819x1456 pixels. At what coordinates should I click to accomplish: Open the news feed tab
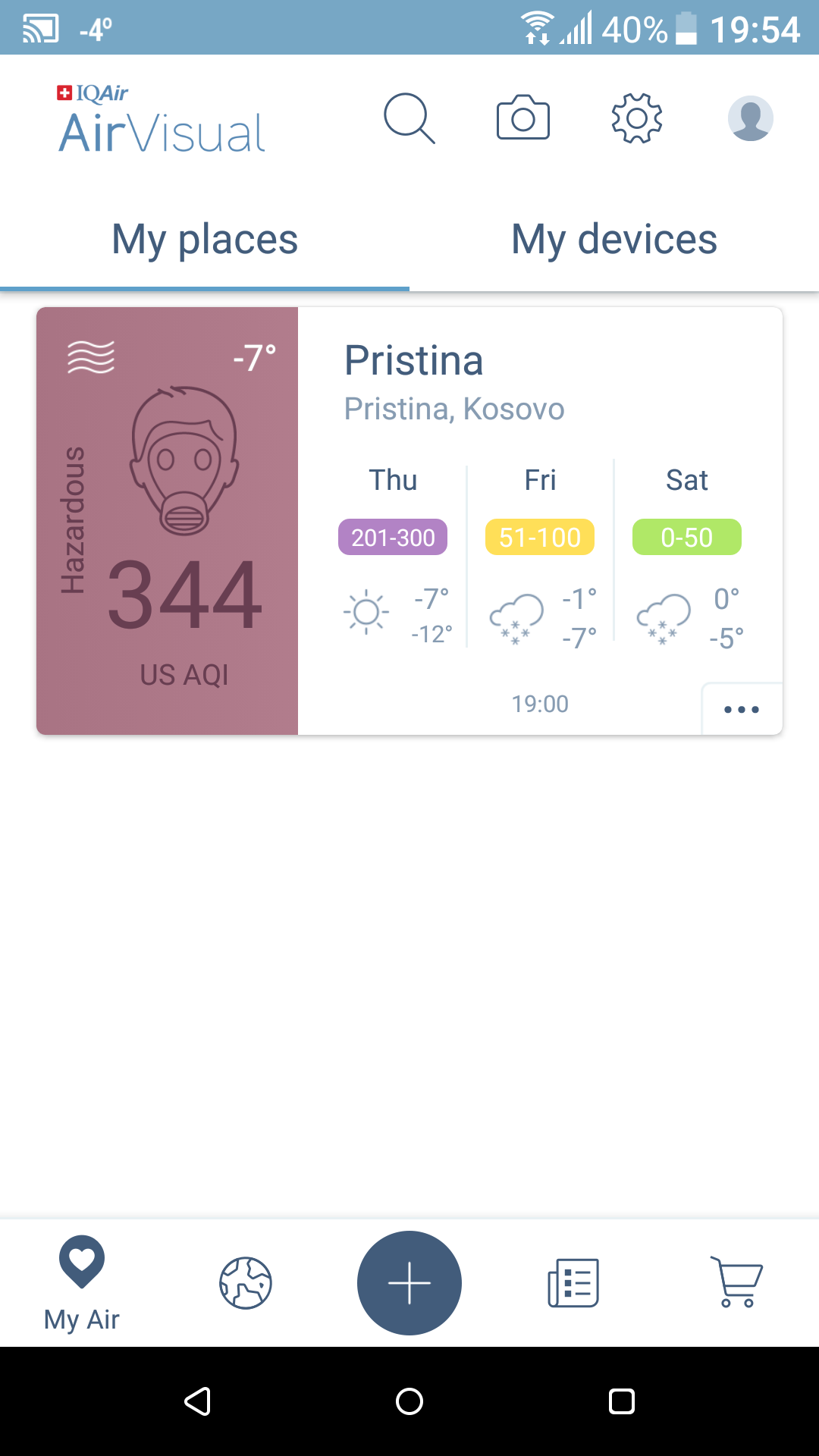pyautogui.click(x=573, y=1283)
